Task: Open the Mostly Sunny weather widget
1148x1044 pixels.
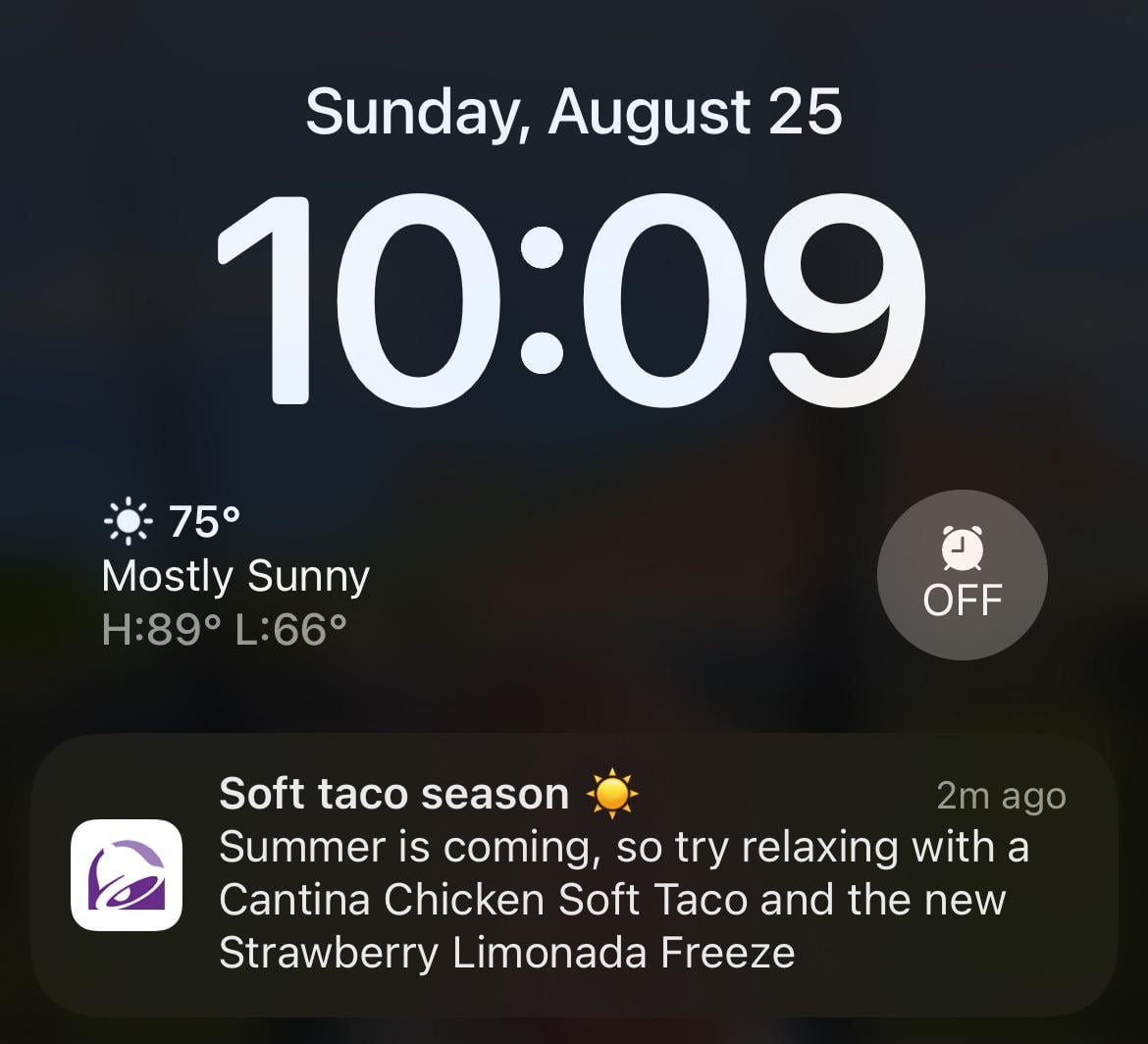Action: click(x=235, y=575)
